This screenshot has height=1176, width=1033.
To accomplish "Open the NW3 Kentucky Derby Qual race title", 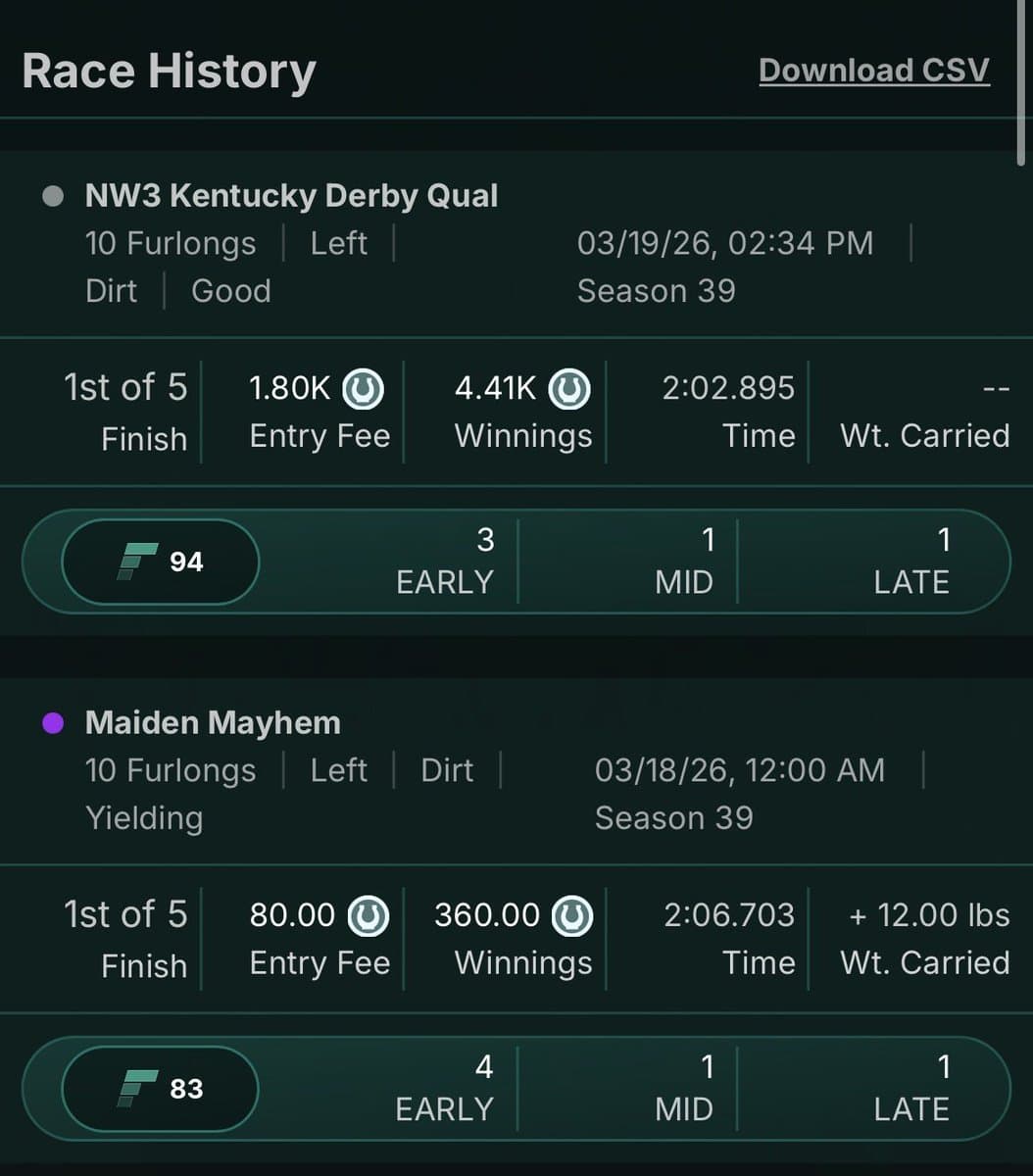I will point(292,194).
